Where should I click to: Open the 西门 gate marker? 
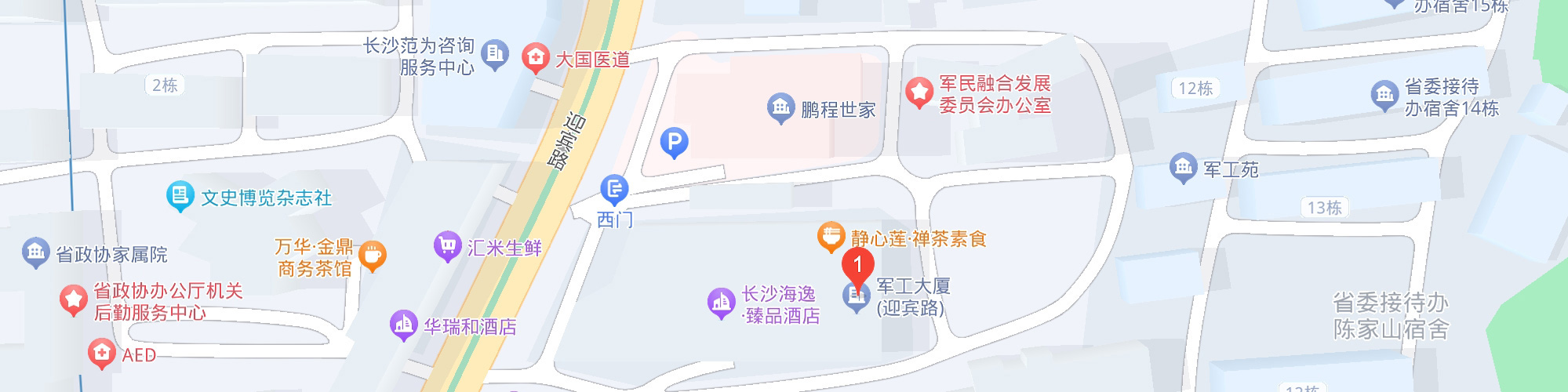click(x=614, y=190)
